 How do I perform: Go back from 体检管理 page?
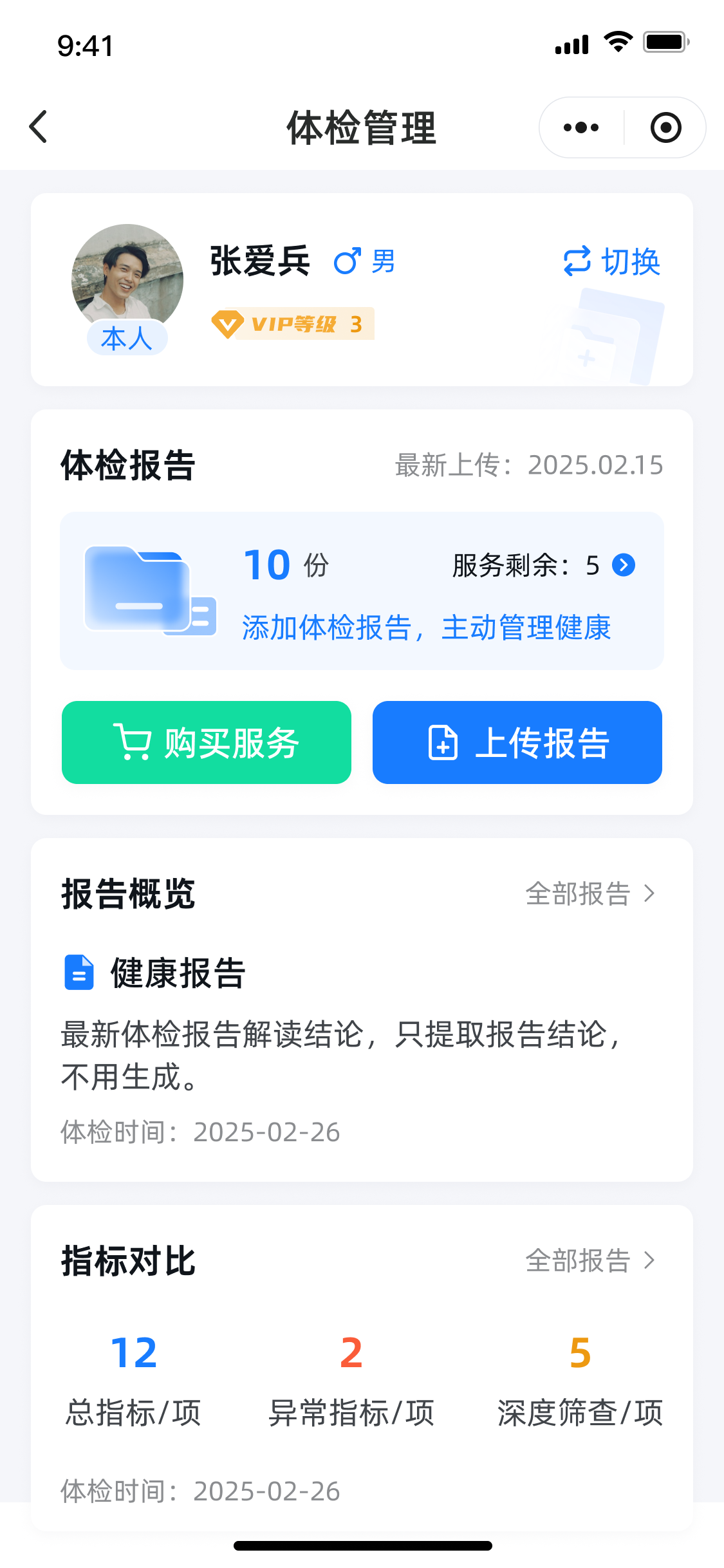pos(39,127)
